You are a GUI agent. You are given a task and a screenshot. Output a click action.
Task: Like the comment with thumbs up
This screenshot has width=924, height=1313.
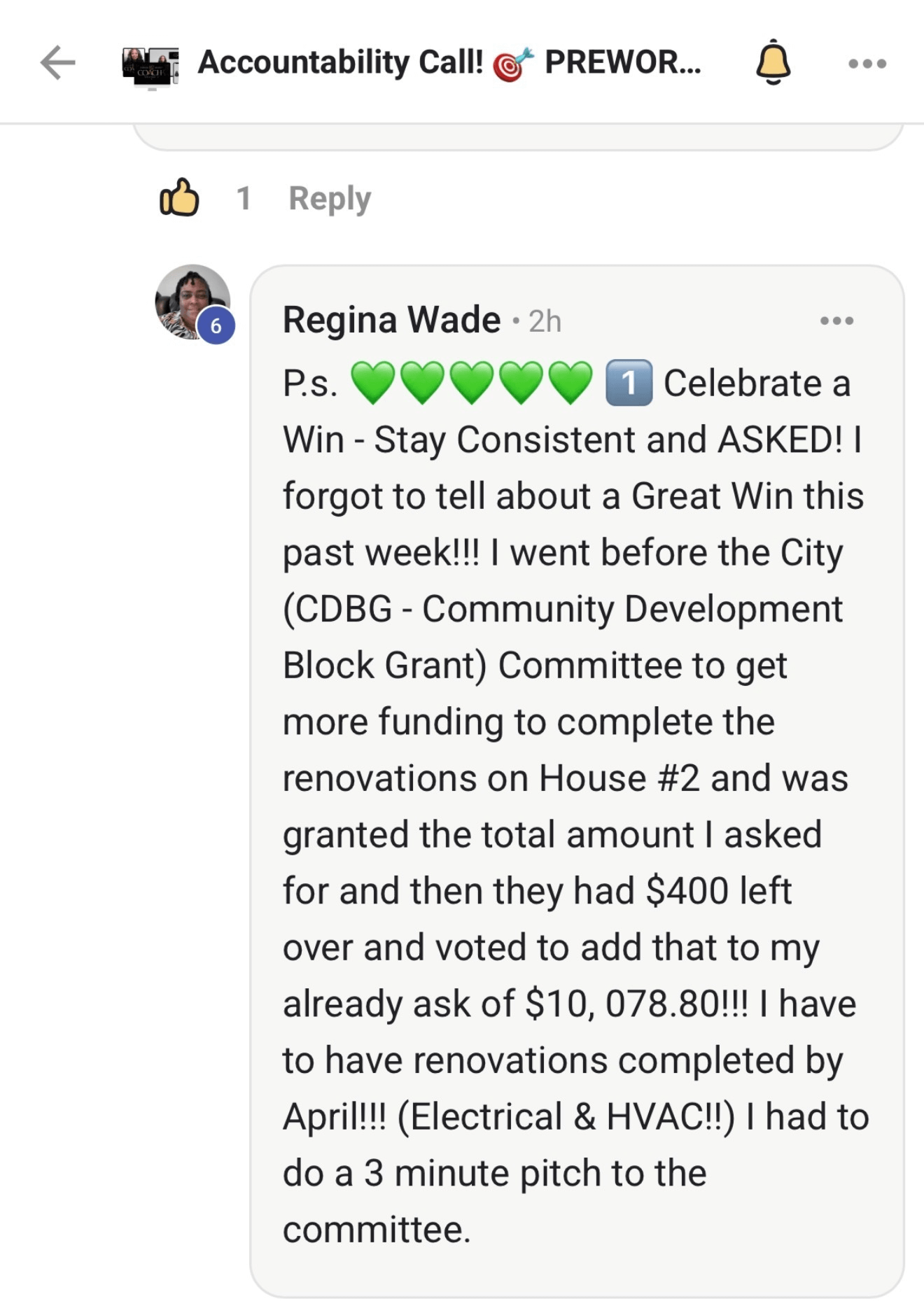[x=179, y=197]
